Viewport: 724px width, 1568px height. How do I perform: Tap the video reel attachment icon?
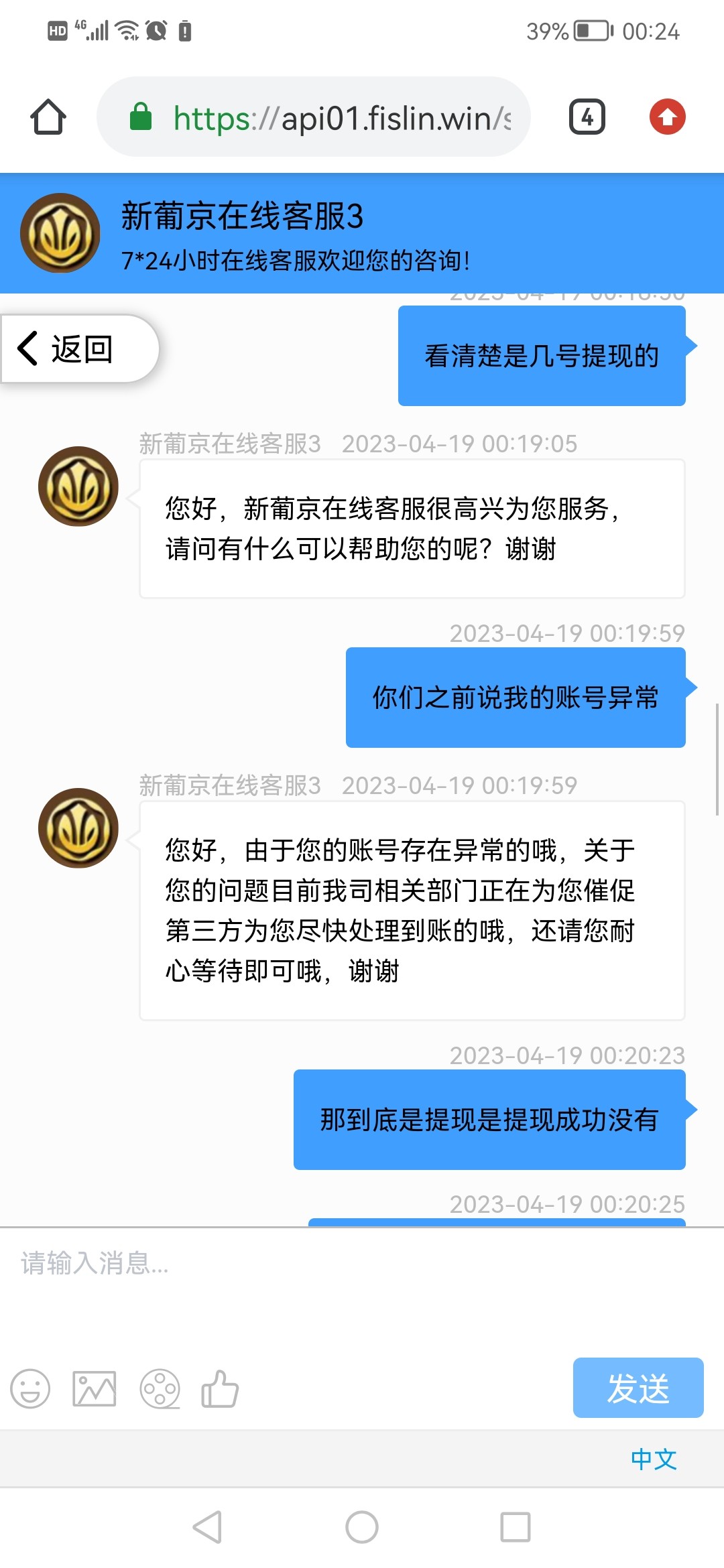pyautogui.click(x=159, y=1388)
